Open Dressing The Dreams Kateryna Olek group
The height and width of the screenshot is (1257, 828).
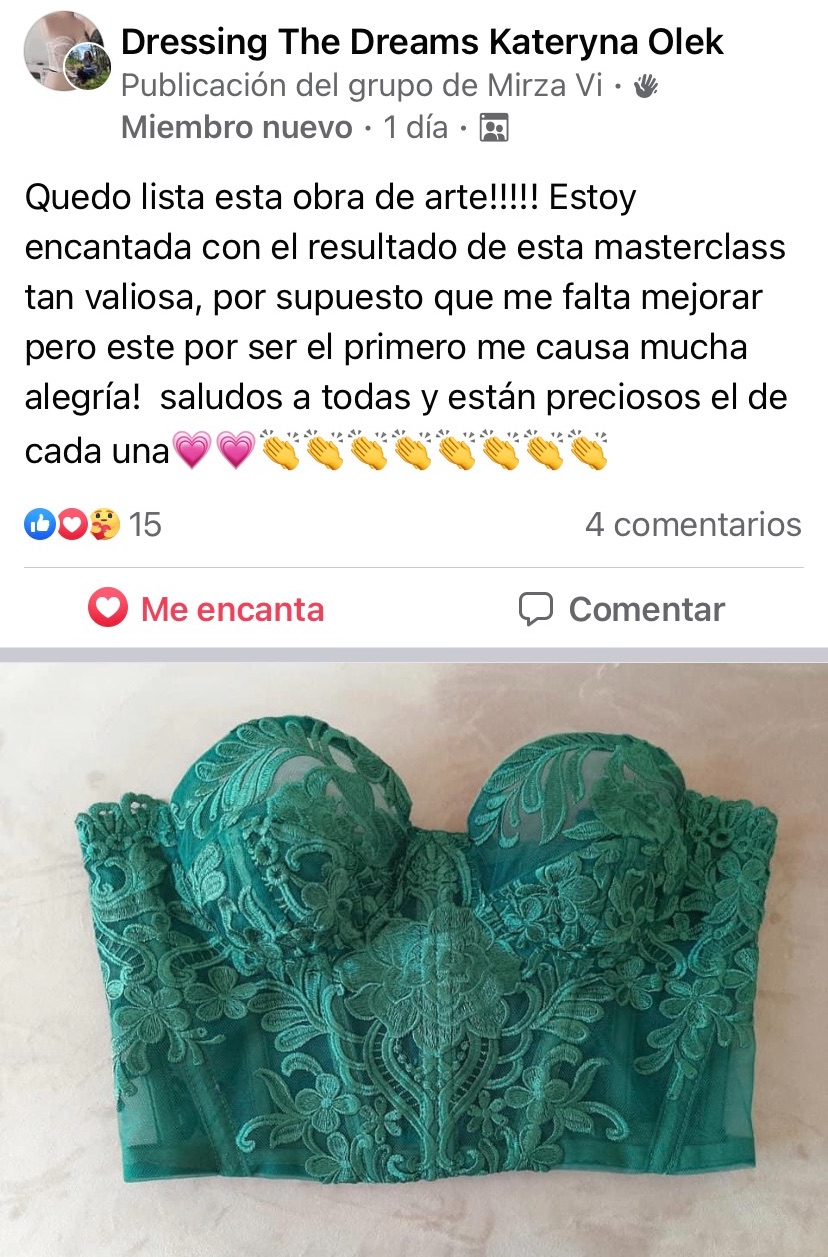(422, 42)
